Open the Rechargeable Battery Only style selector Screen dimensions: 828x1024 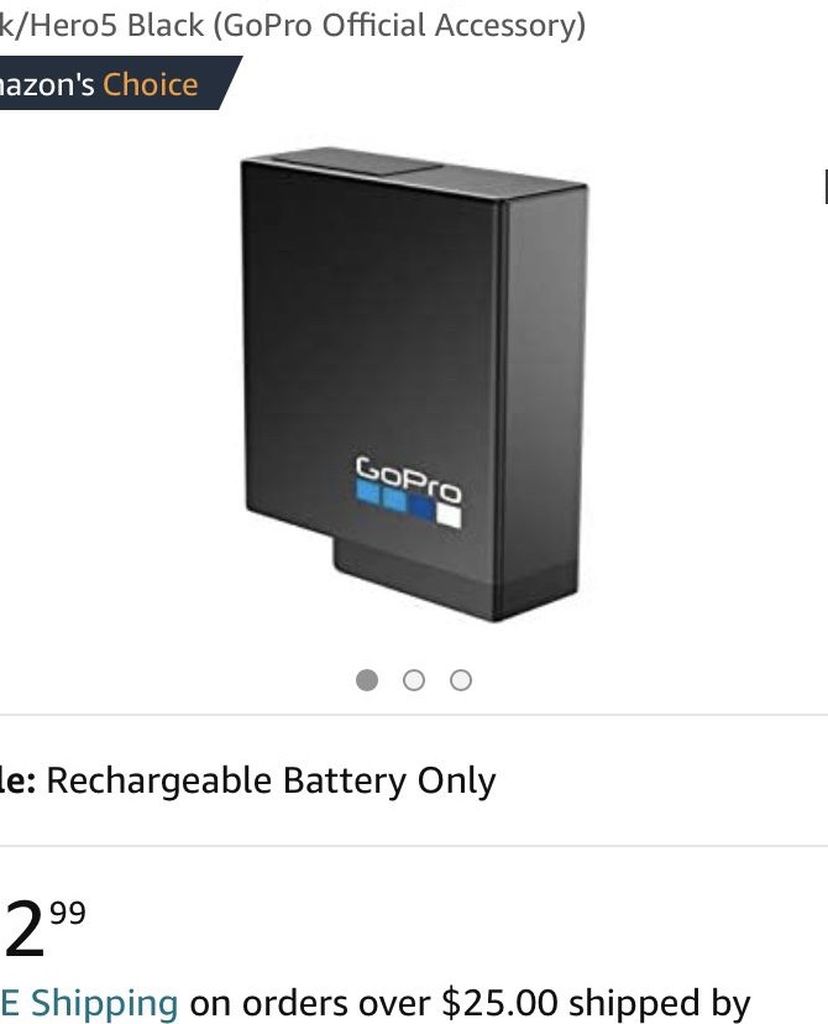click(x=270, y=781)
